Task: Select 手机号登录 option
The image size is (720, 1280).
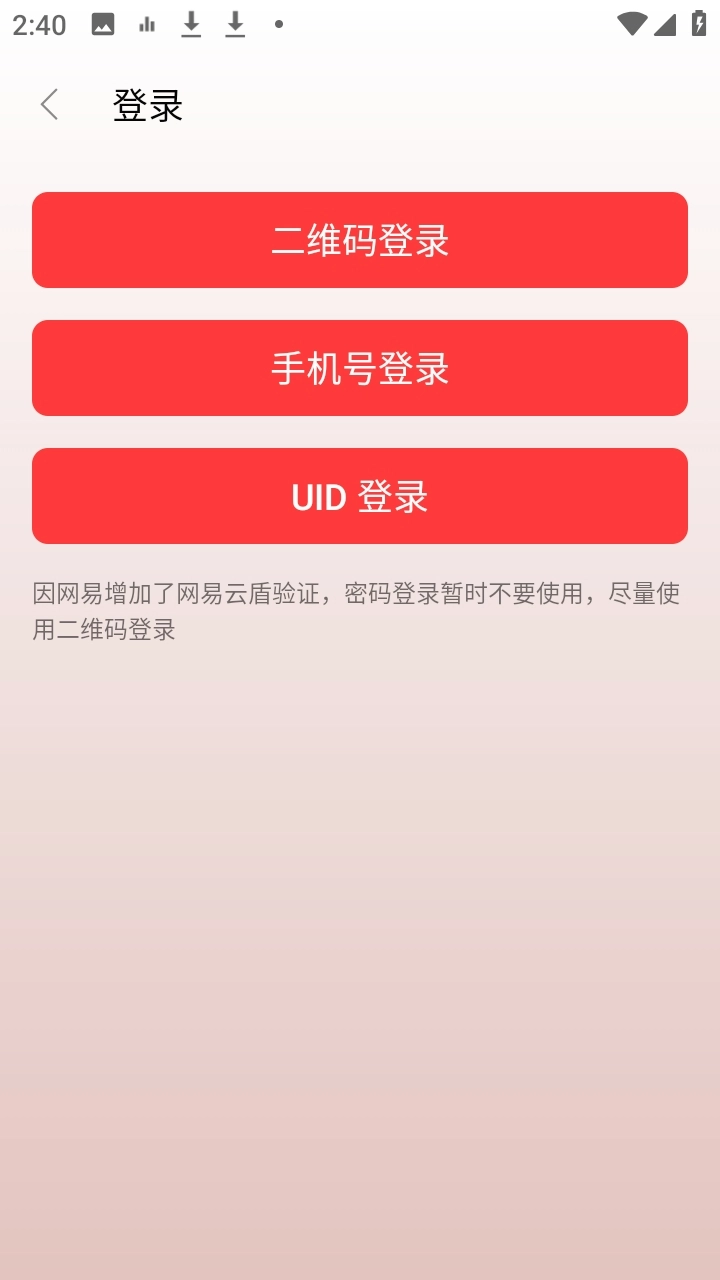Action: point(360,368)
